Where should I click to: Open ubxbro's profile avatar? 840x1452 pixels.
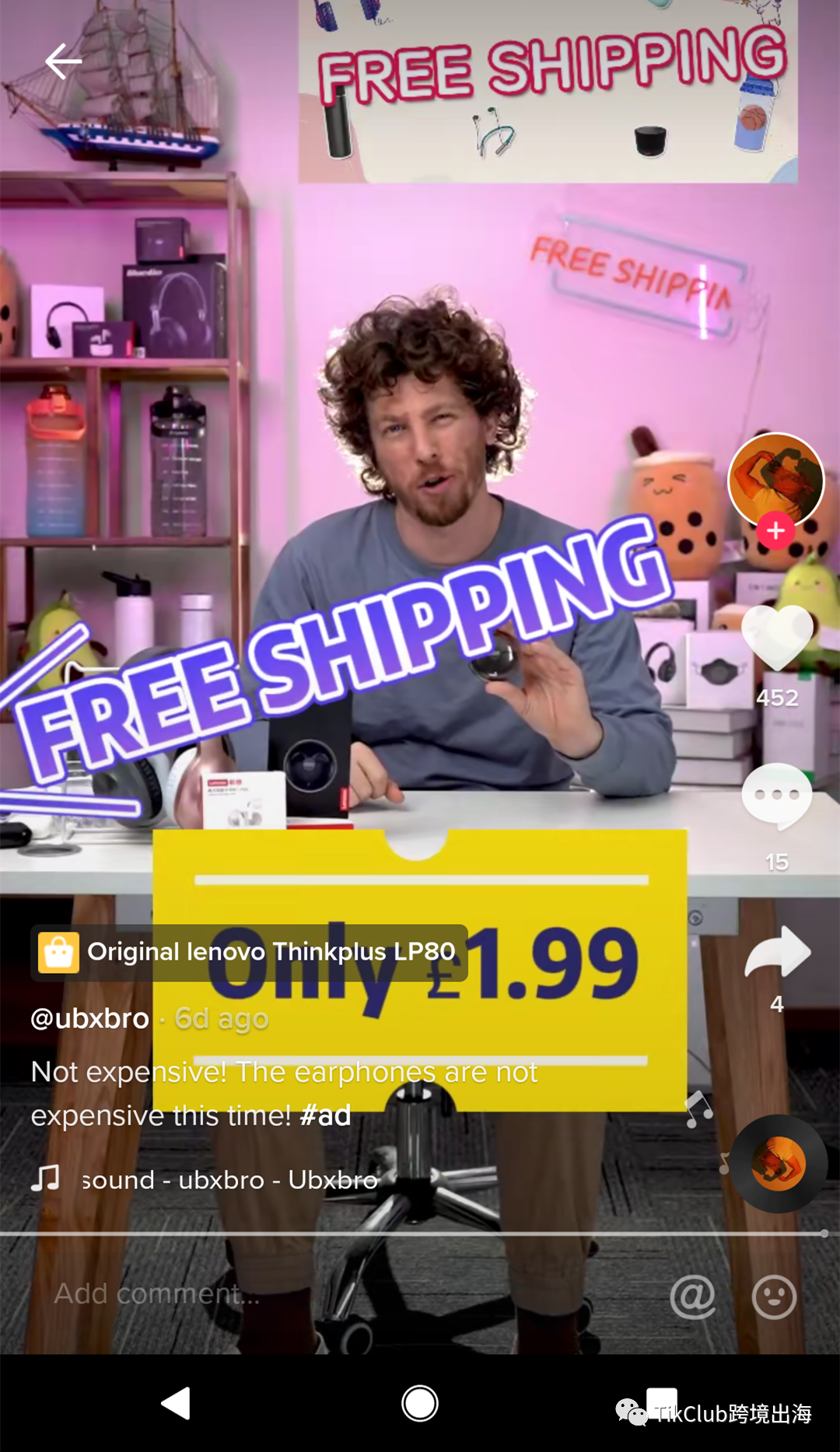[775, 479]
